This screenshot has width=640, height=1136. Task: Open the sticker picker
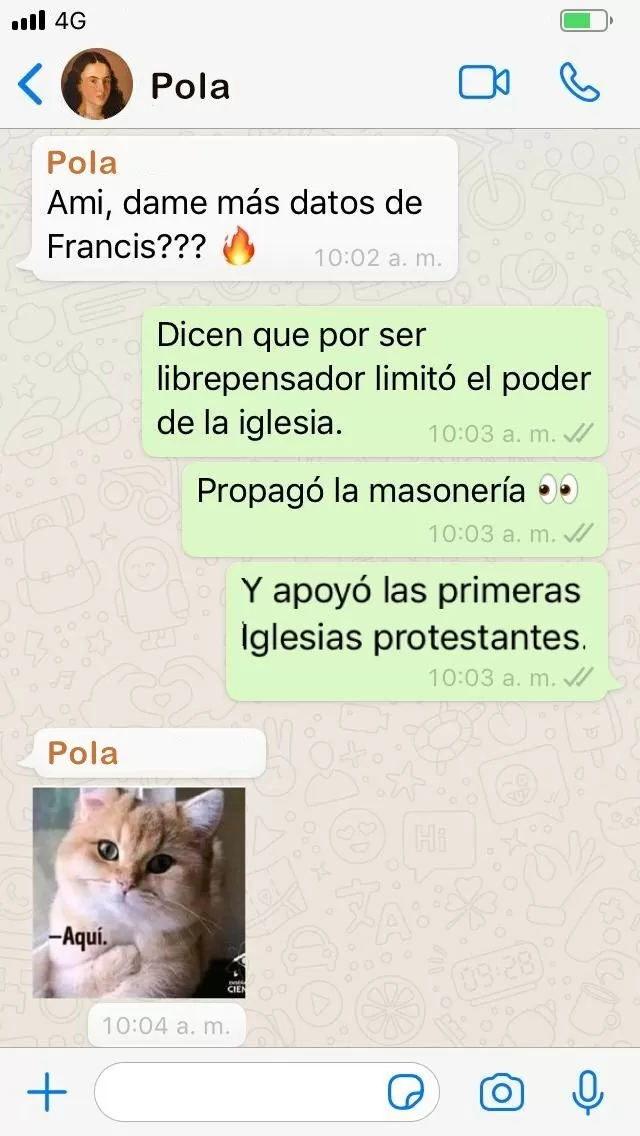405,1092
